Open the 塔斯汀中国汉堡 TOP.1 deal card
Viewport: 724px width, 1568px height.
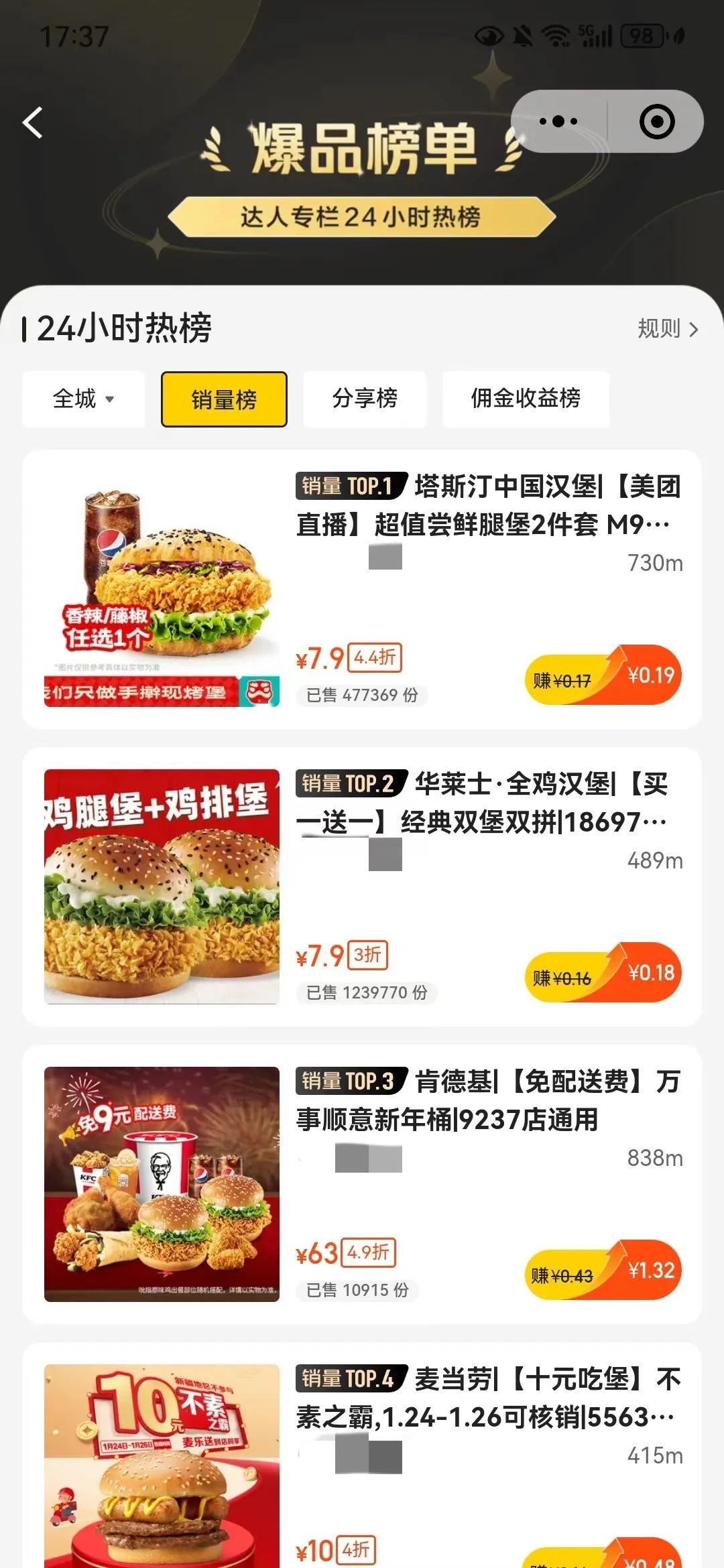[x=487, y=505]
